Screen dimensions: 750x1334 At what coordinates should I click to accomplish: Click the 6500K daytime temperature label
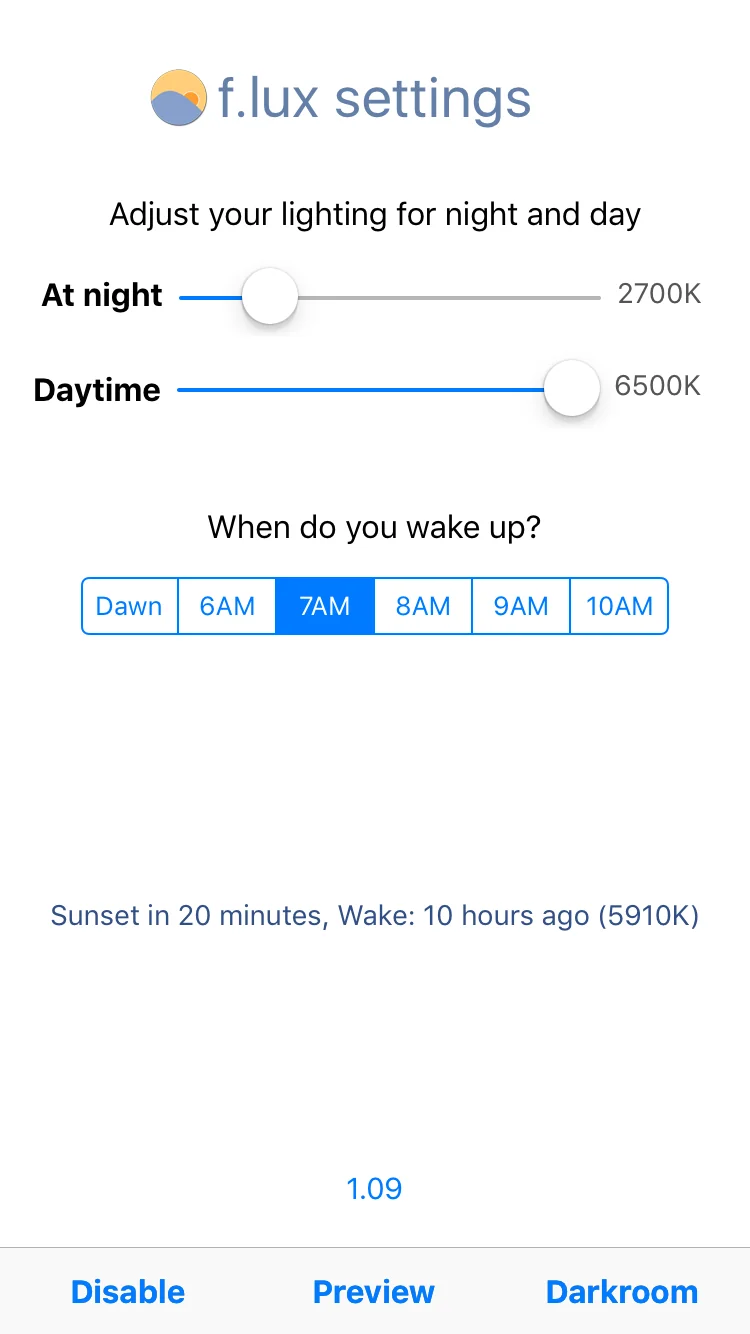point(657,387)
